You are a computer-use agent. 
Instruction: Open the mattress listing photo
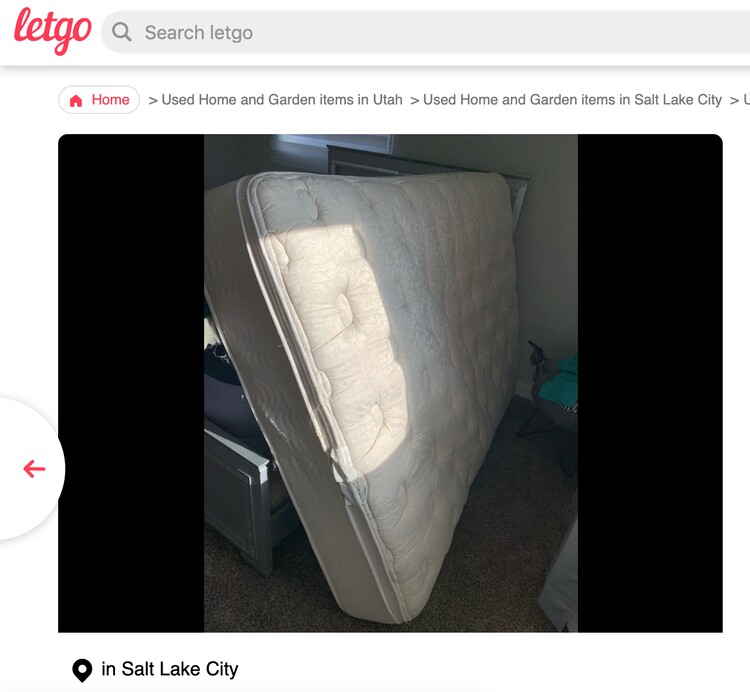point(390,383)
